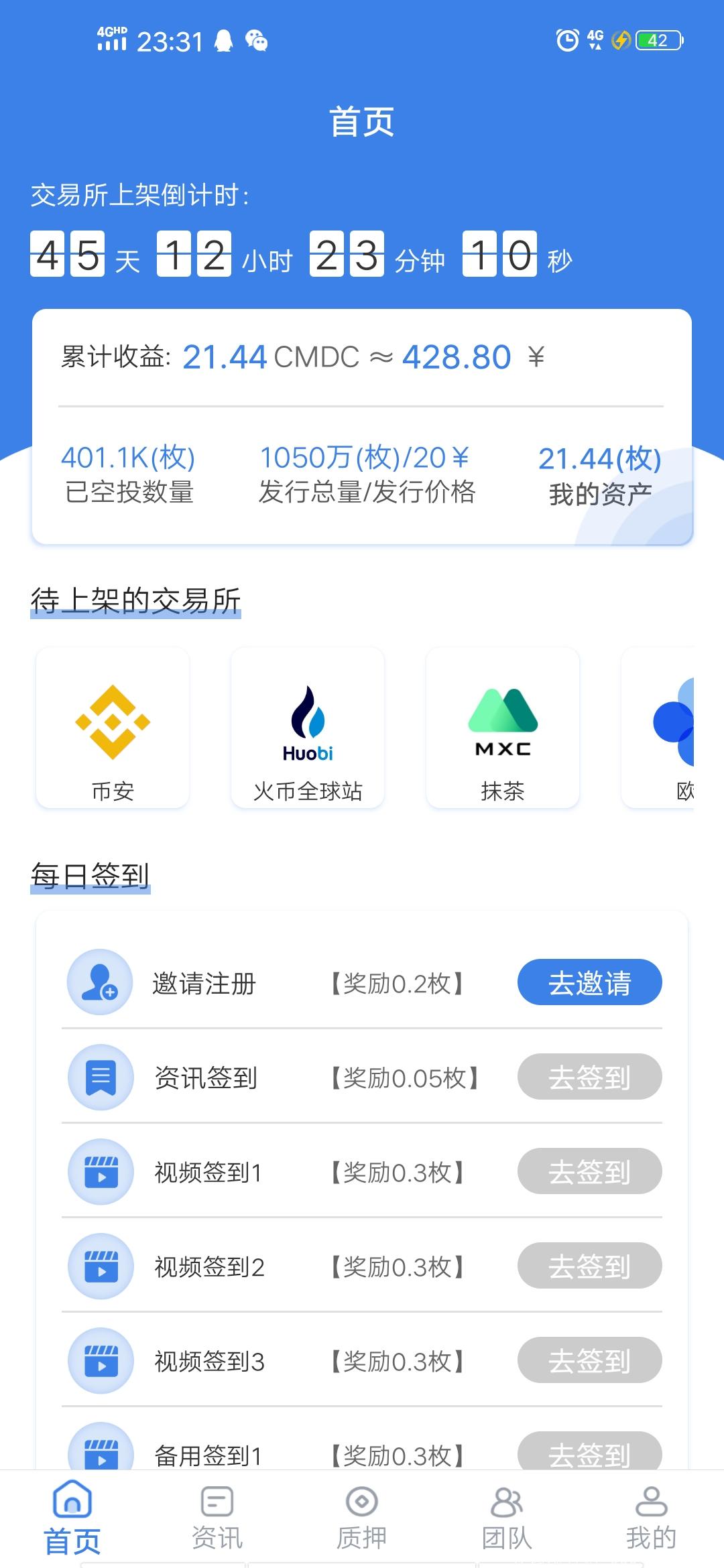The height and width of the screenshot is (1568, 724).
Task: Tap the 去邀请 button for 邀请注册
Action: point(589,982)
